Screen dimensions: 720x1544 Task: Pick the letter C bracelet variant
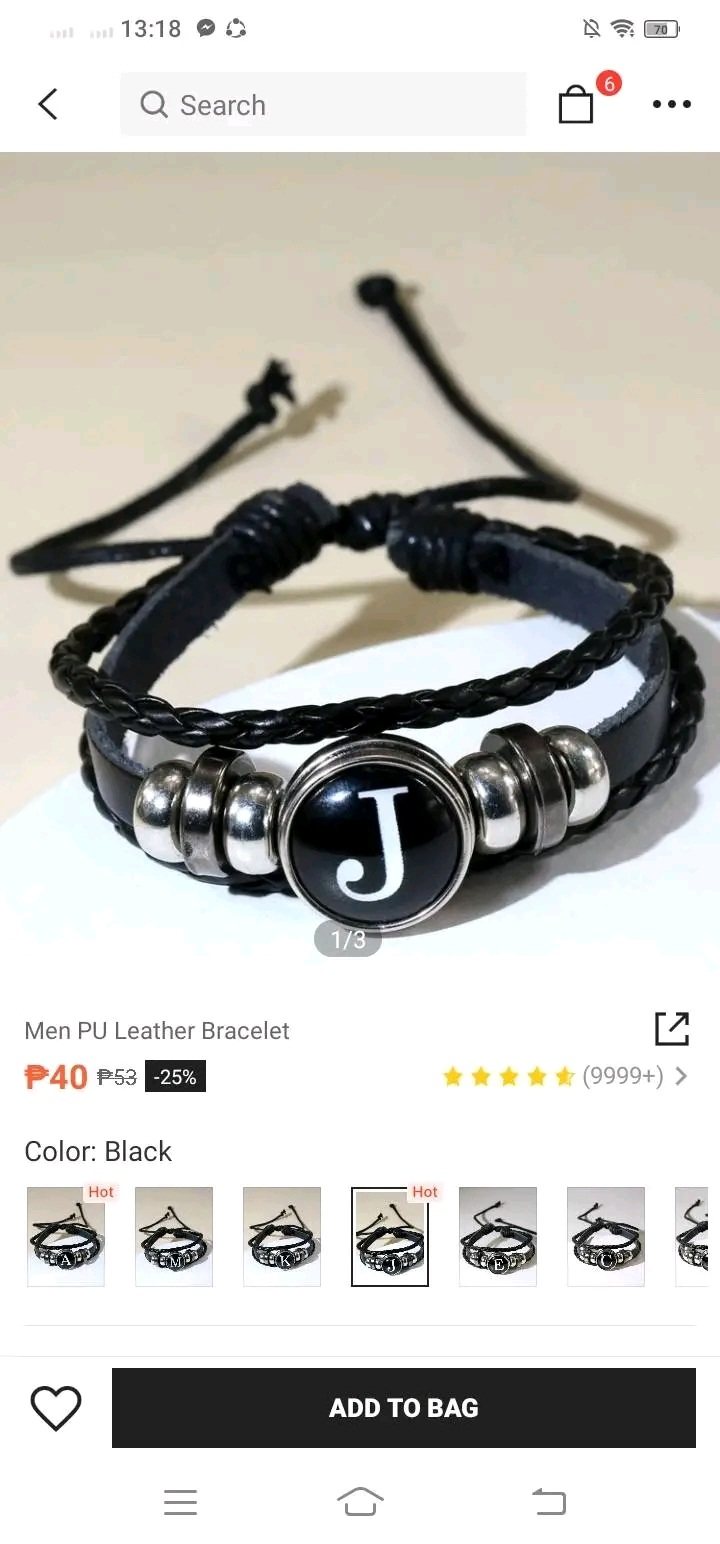[606, 1236]
